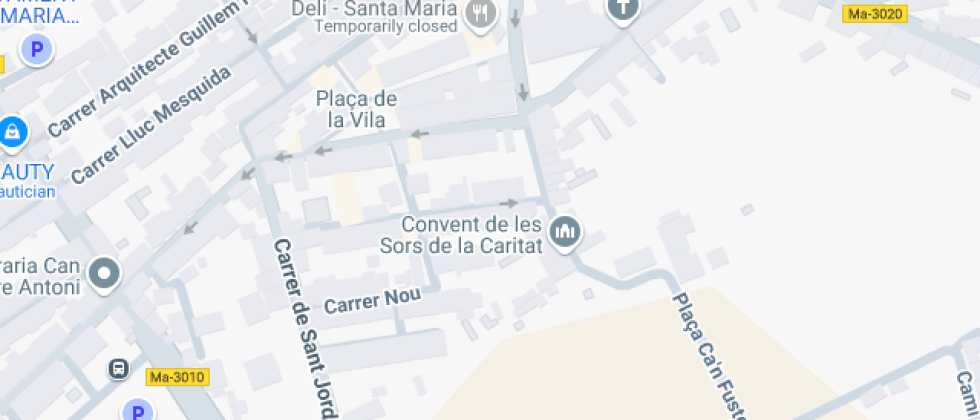The image size is (980, 420).
Task: Tap the bus stop icon near Ma-3010
Action: pos(119,369)
